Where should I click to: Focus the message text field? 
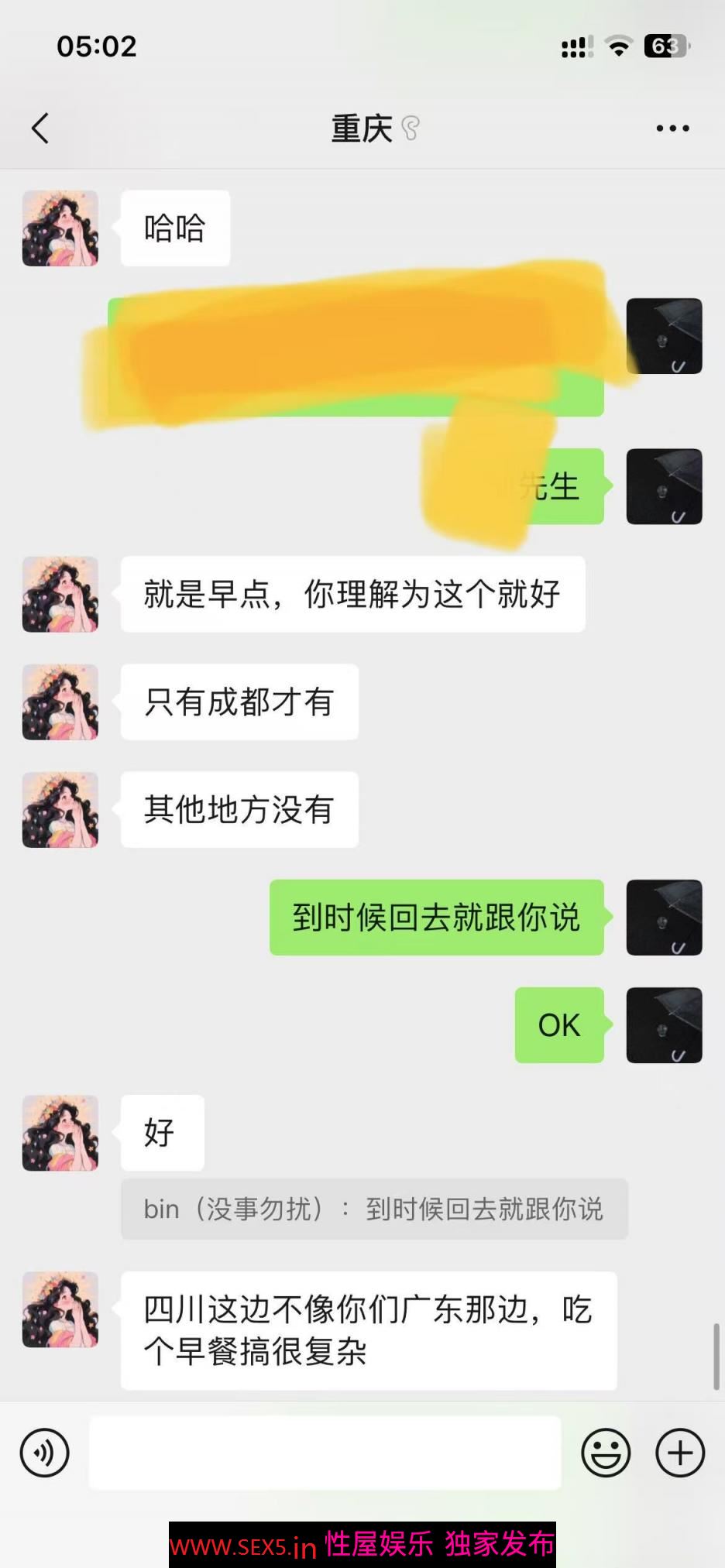click(325, 1453)
